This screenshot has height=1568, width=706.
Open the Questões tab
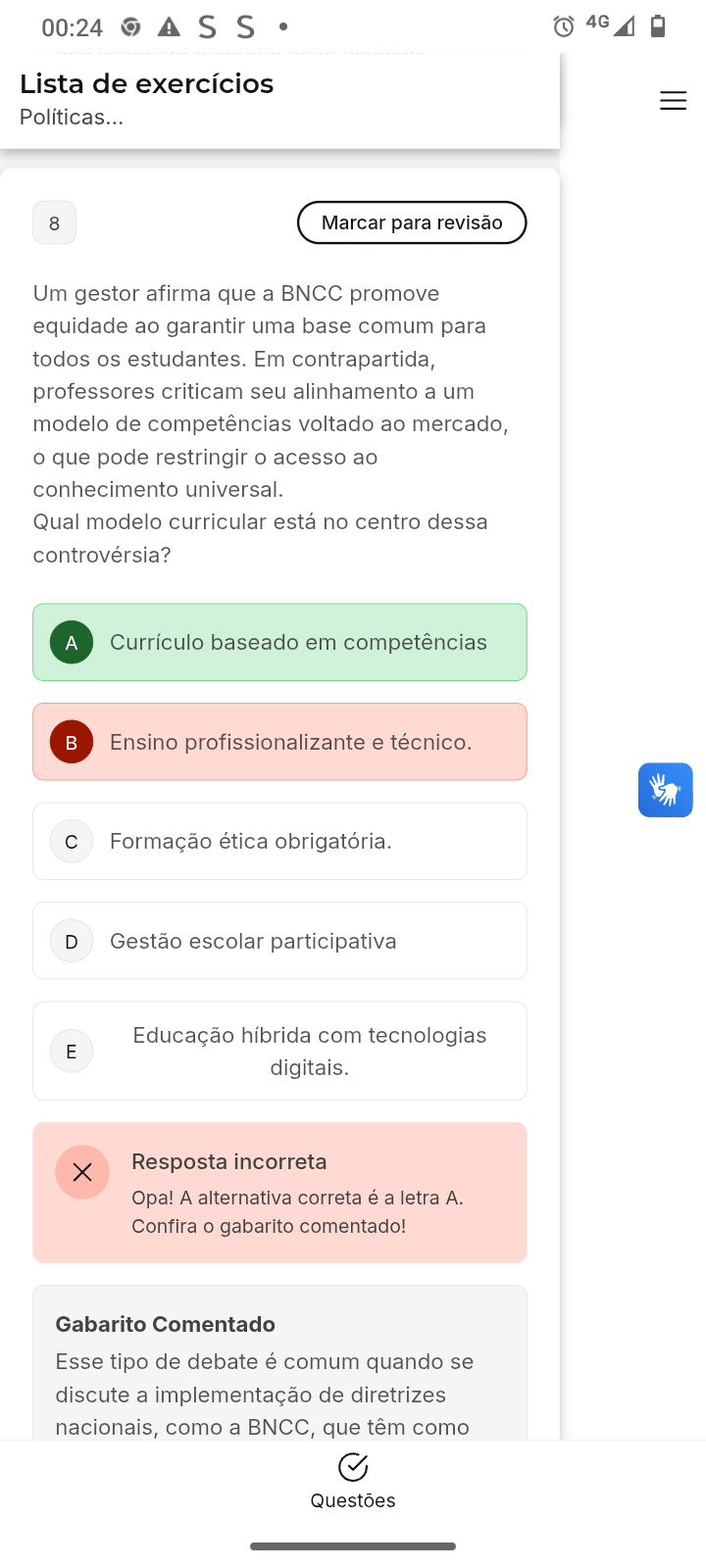click(353, 1481)
